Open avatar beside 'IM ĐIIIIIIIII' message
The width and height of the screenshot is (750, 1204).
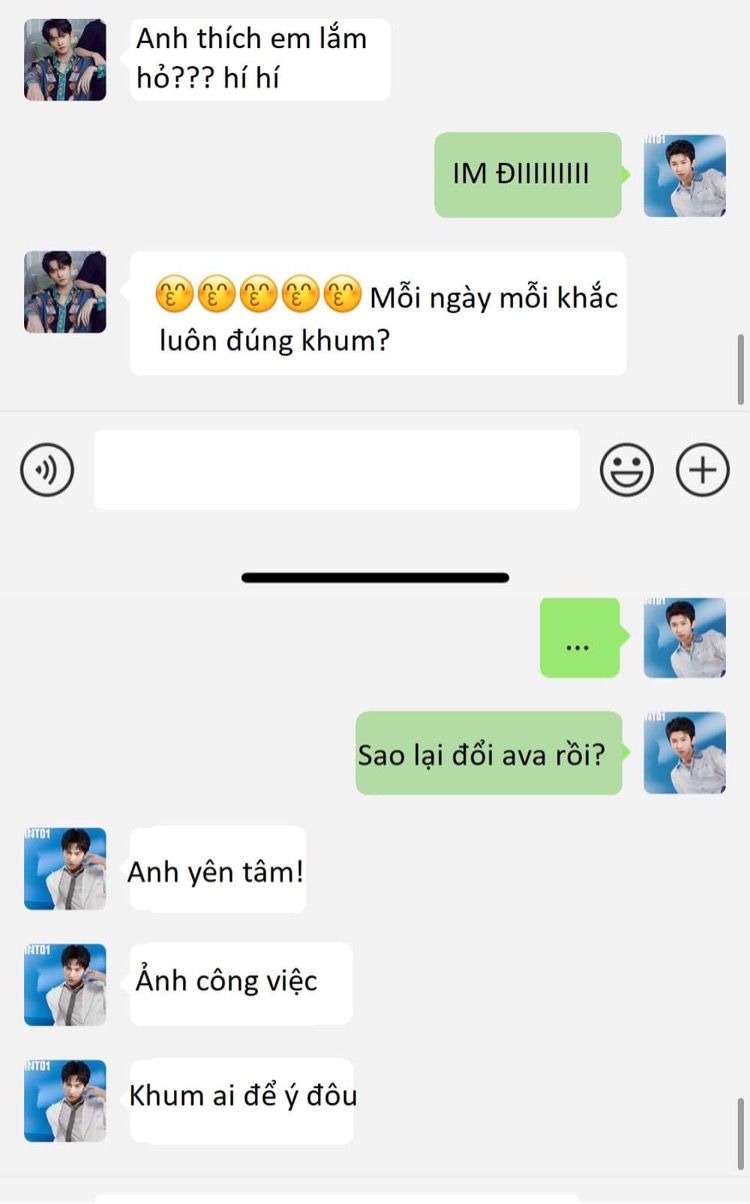pyautogui.click(x=685, y=175)
